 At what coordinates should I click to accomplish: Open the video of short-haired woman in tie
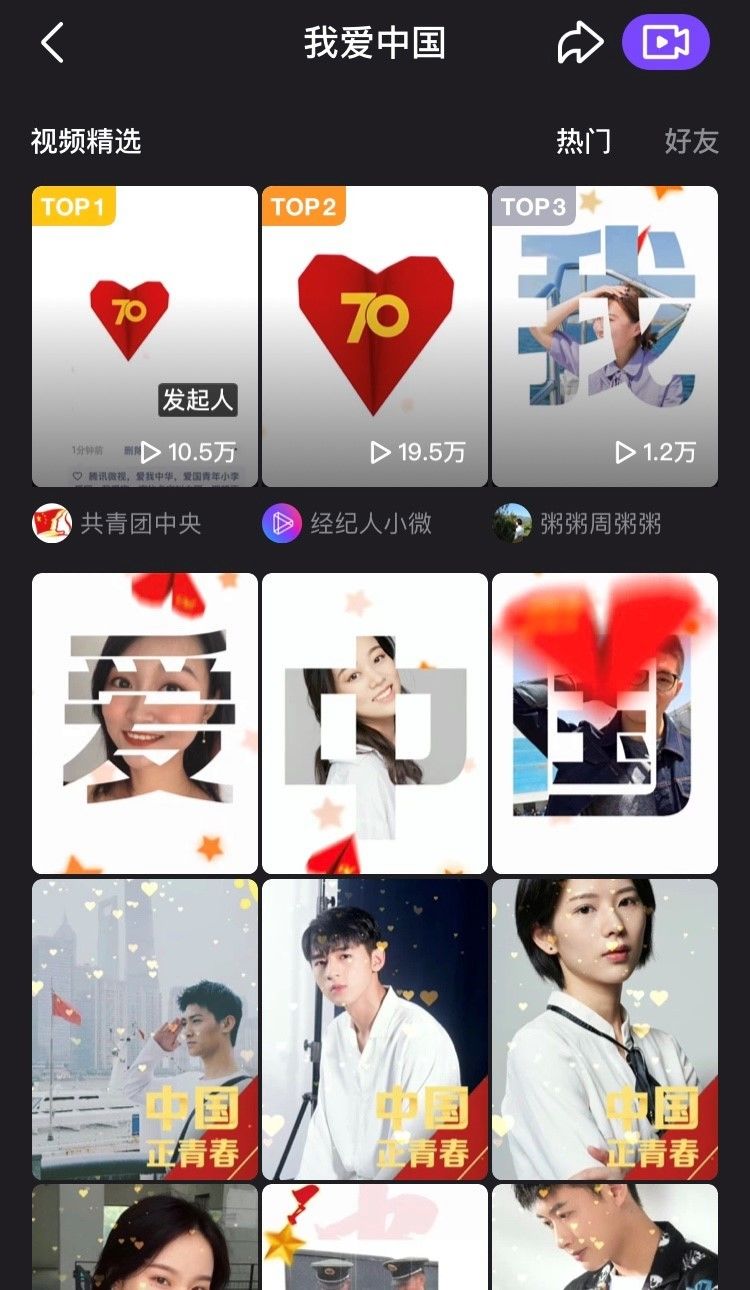coord(605,1029)
